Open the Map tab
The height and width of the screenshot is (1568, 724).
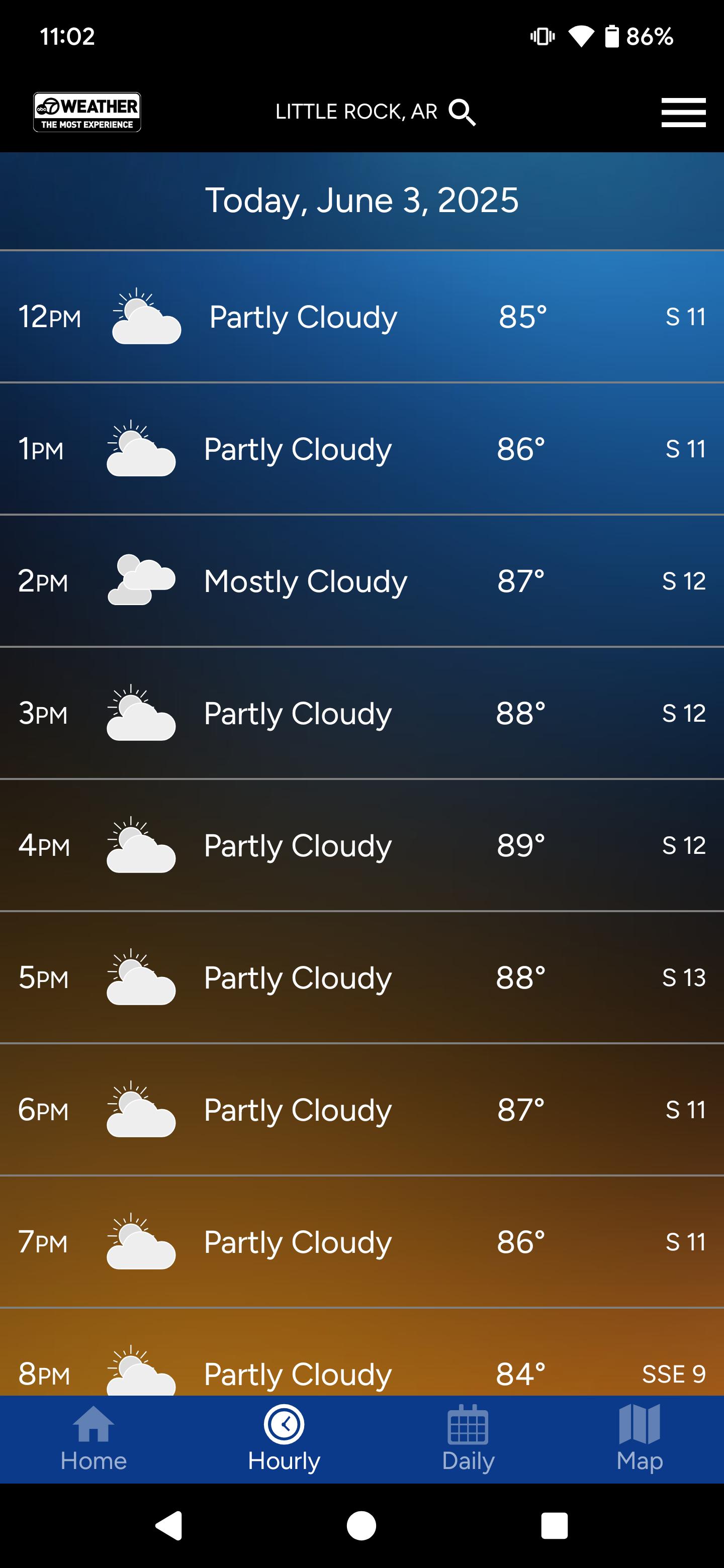640,1439
